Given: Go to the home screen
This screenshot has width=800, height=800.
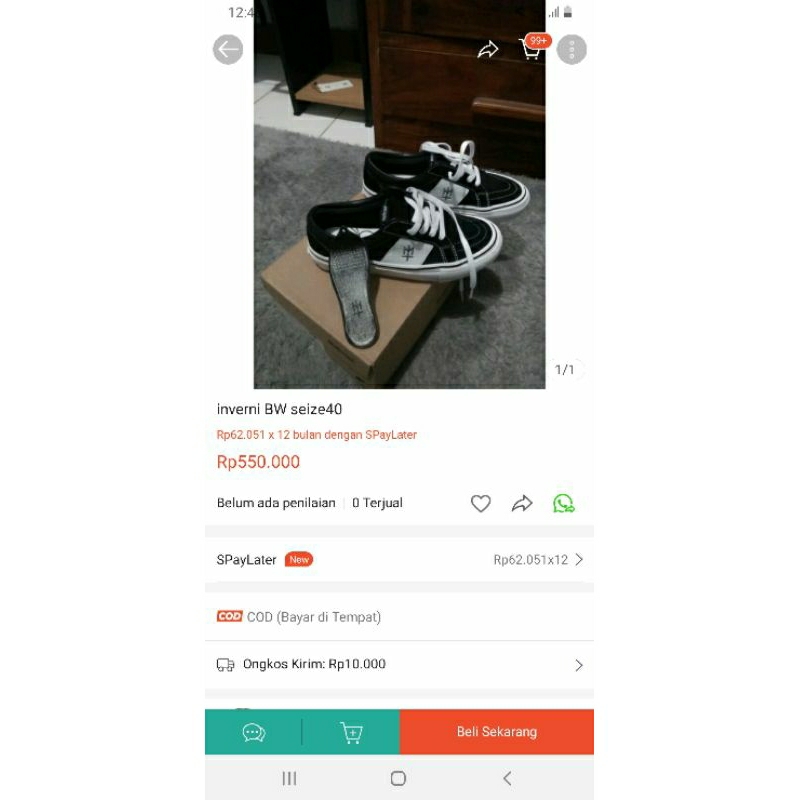Looking at the screenshot, I should click(x=398, y=778).
